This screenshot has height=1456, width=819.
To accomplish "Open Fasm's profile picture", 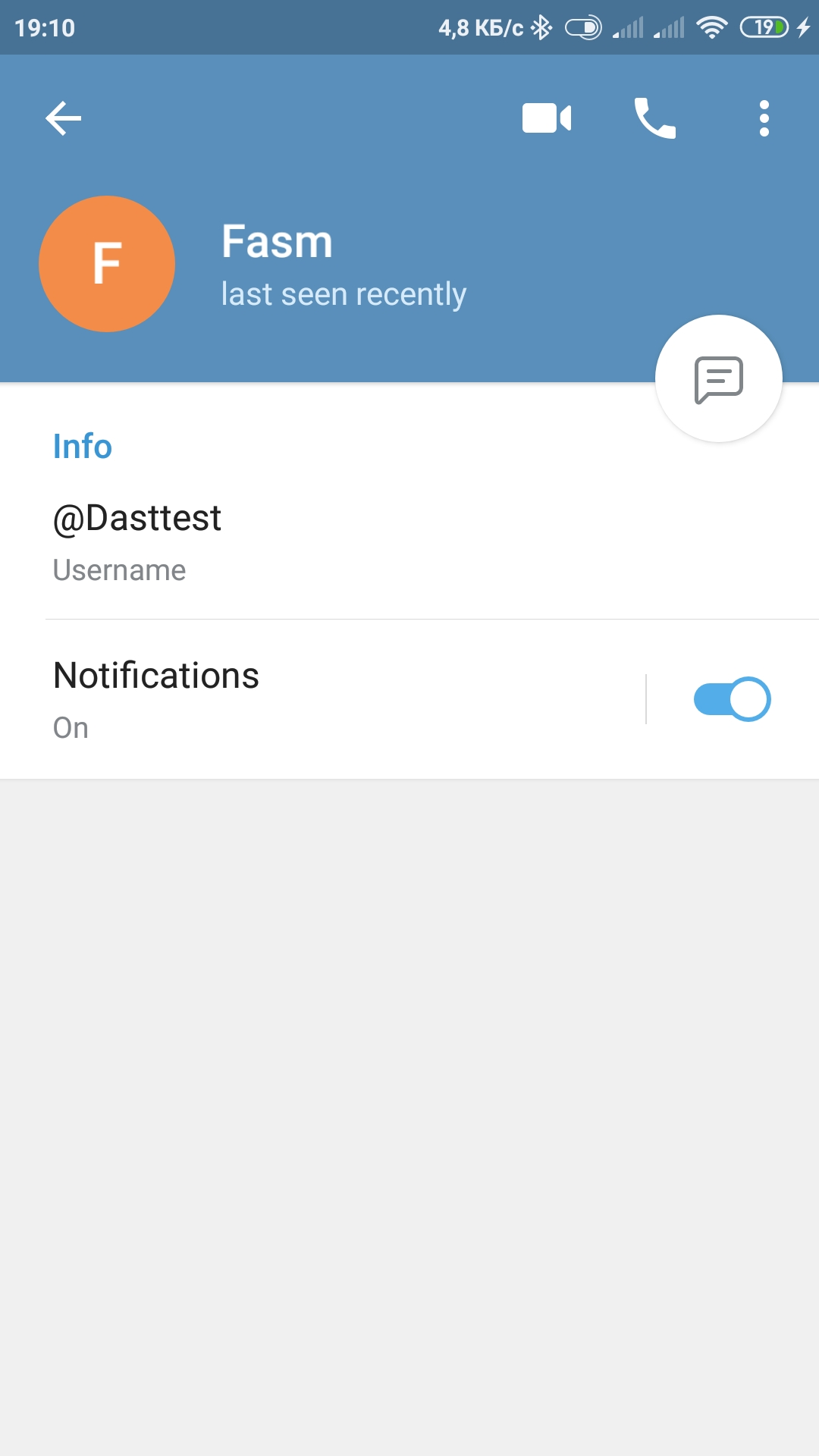I will click(x=107, y=264).
